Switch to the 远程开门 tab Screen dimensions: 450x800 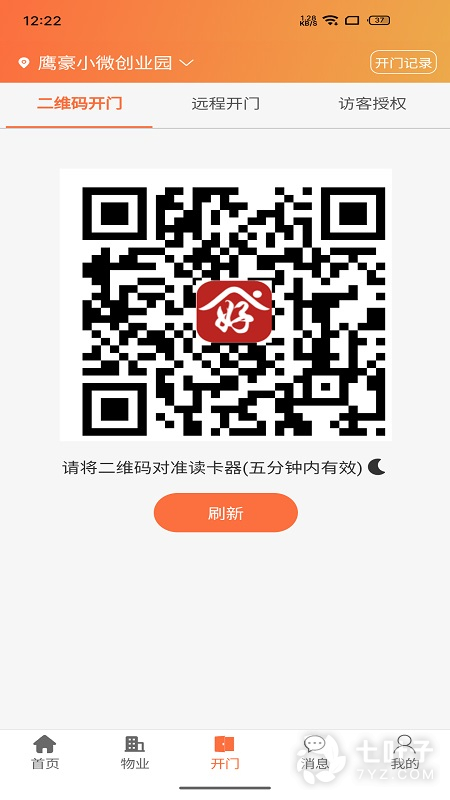click(x=226, y=104)
